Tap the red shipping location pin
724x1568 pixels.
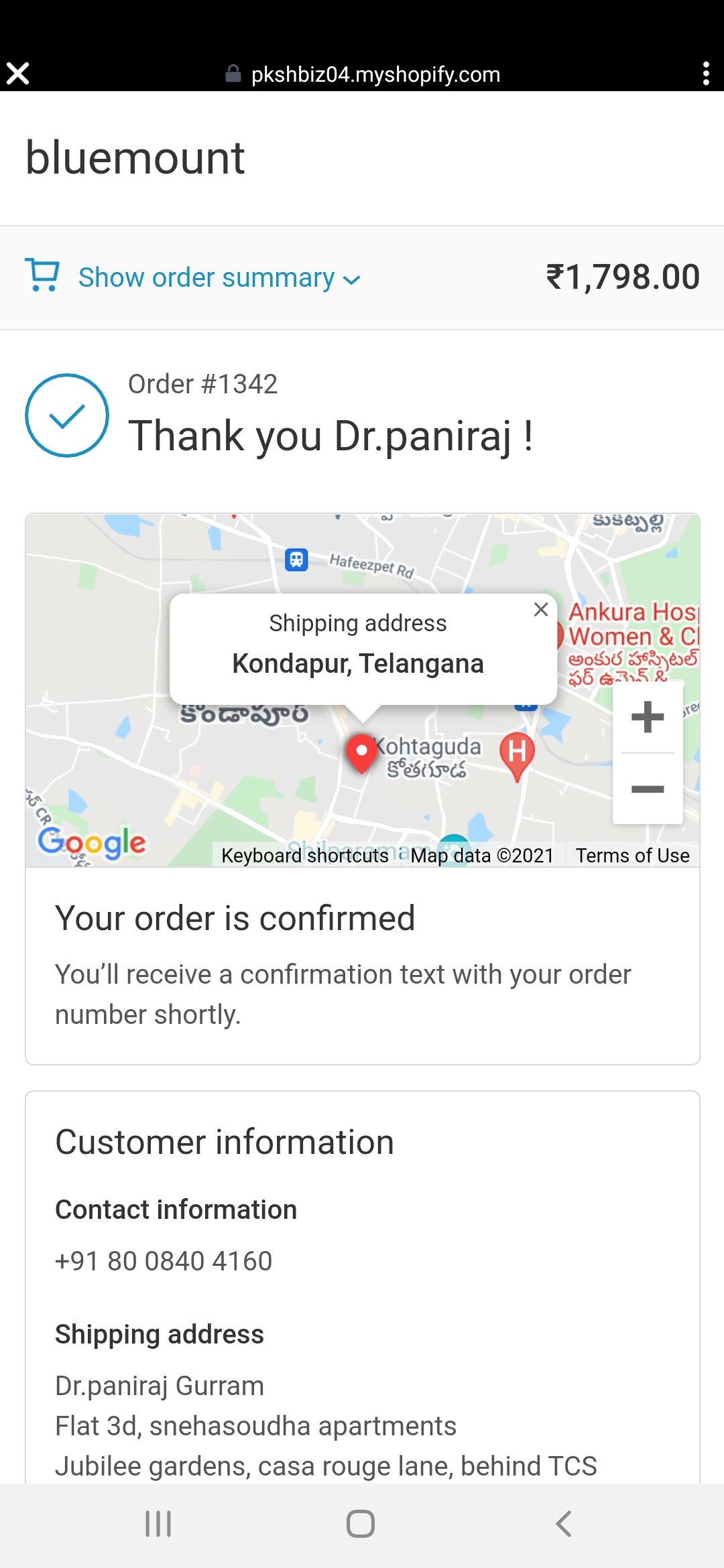362,753
